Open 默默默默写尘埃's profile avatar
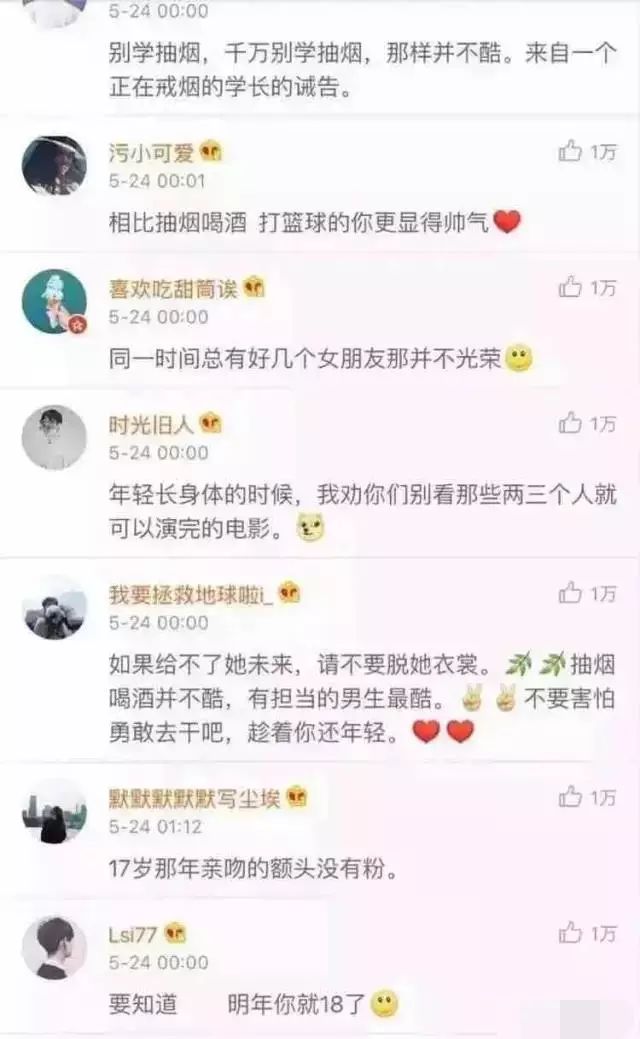 [x=54, y=811]
